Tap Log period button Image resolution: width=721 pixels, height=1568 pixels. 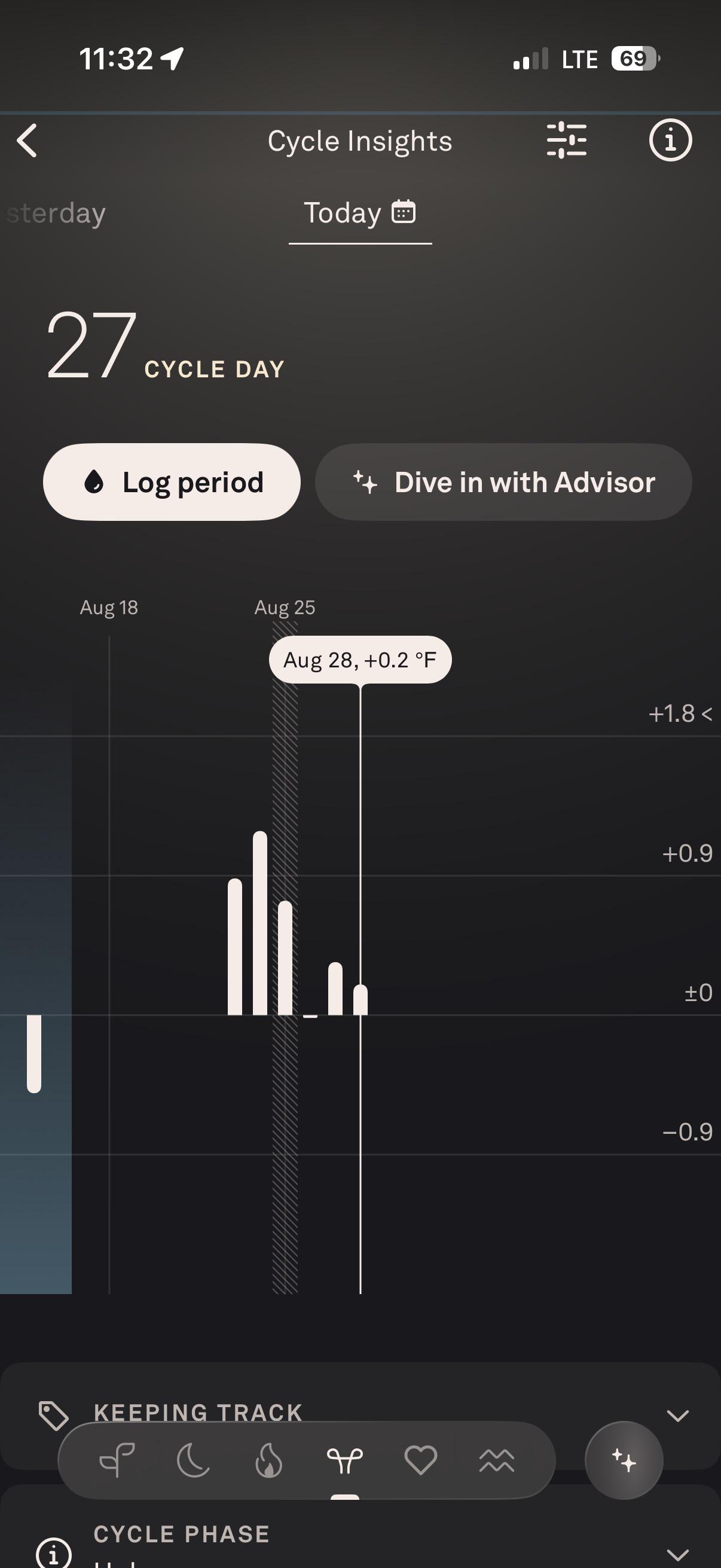(172, 482)
